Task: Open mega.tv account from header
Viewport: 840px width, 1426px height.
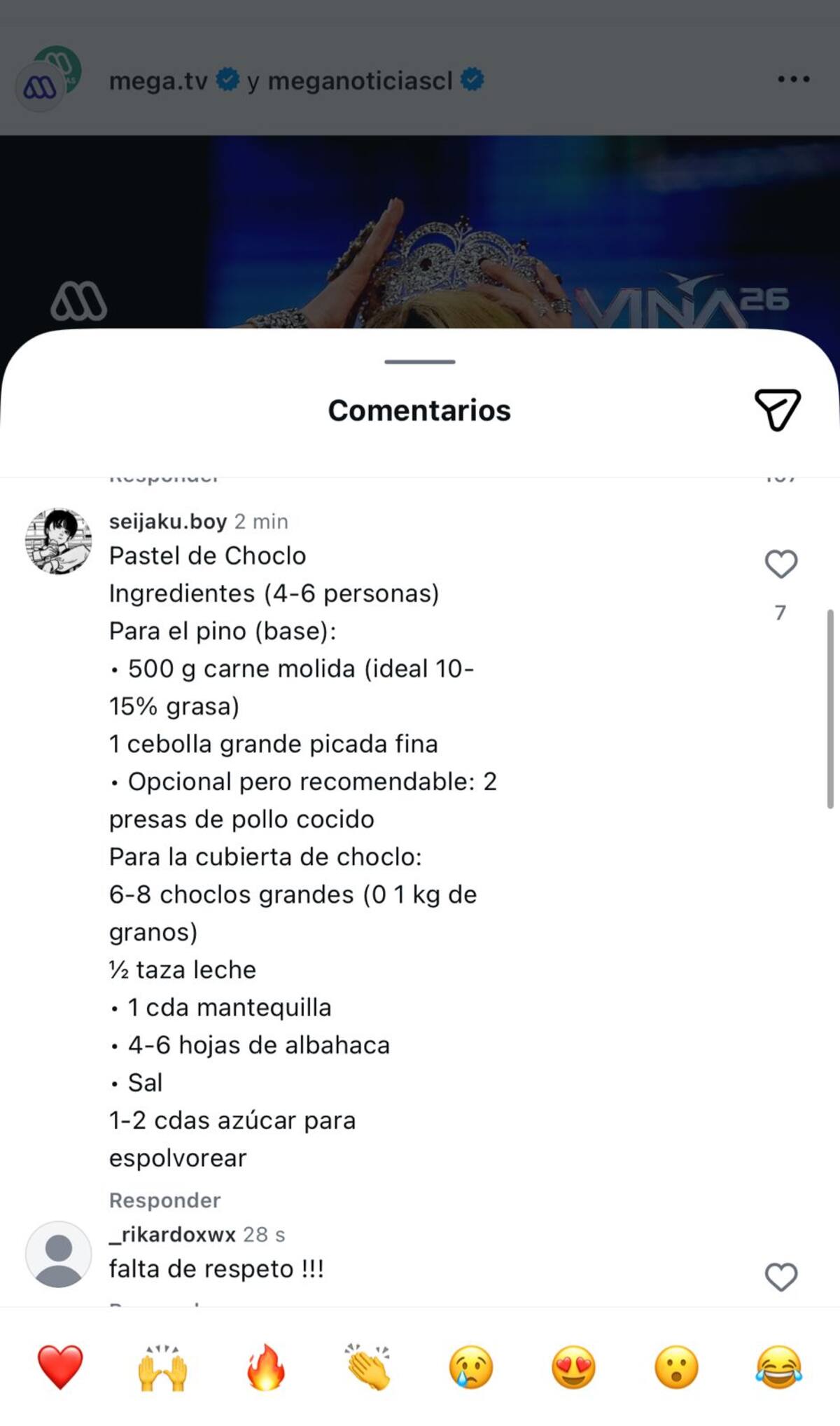Action: pyautogui.click(x=158, y=81)
